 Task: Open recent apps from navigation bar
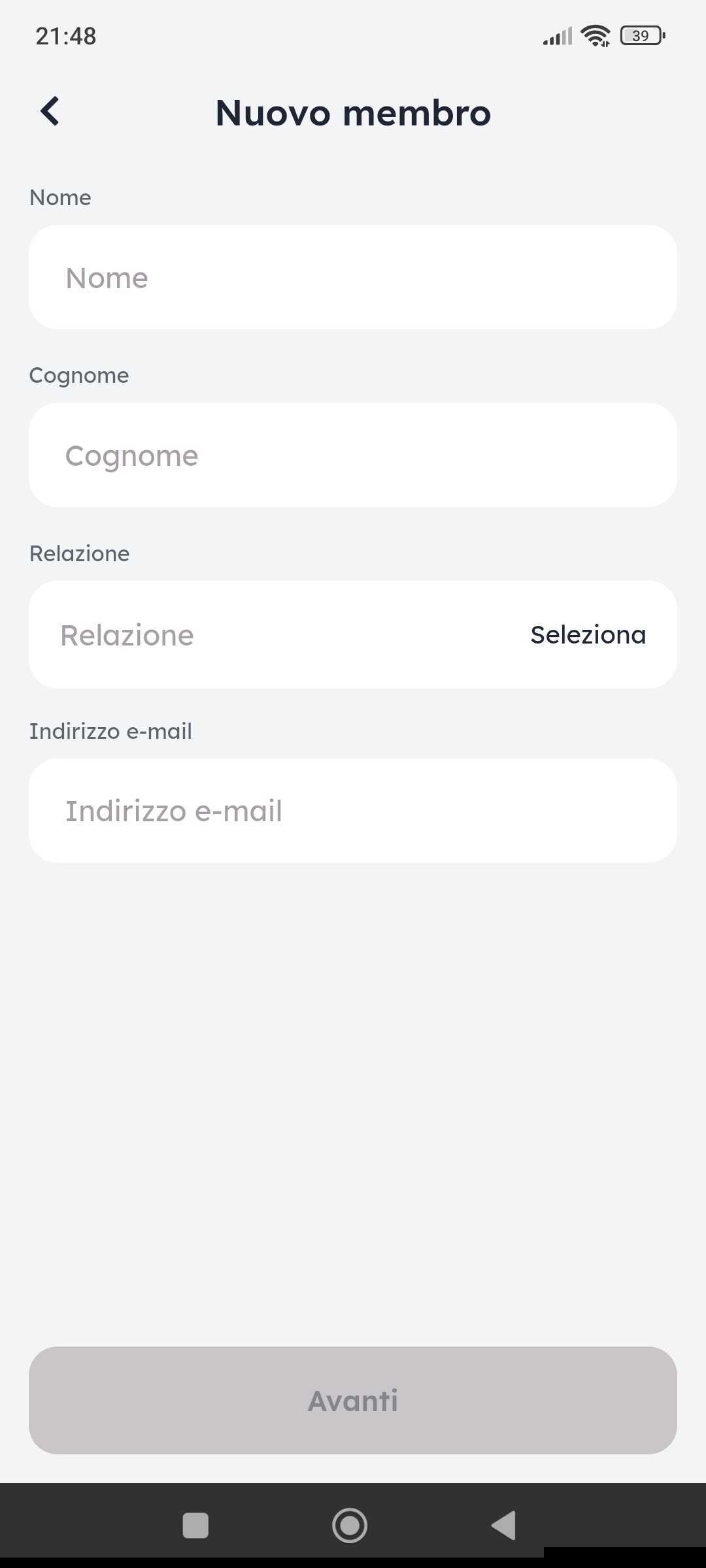pyautogui.click(x=195, y=1526)
